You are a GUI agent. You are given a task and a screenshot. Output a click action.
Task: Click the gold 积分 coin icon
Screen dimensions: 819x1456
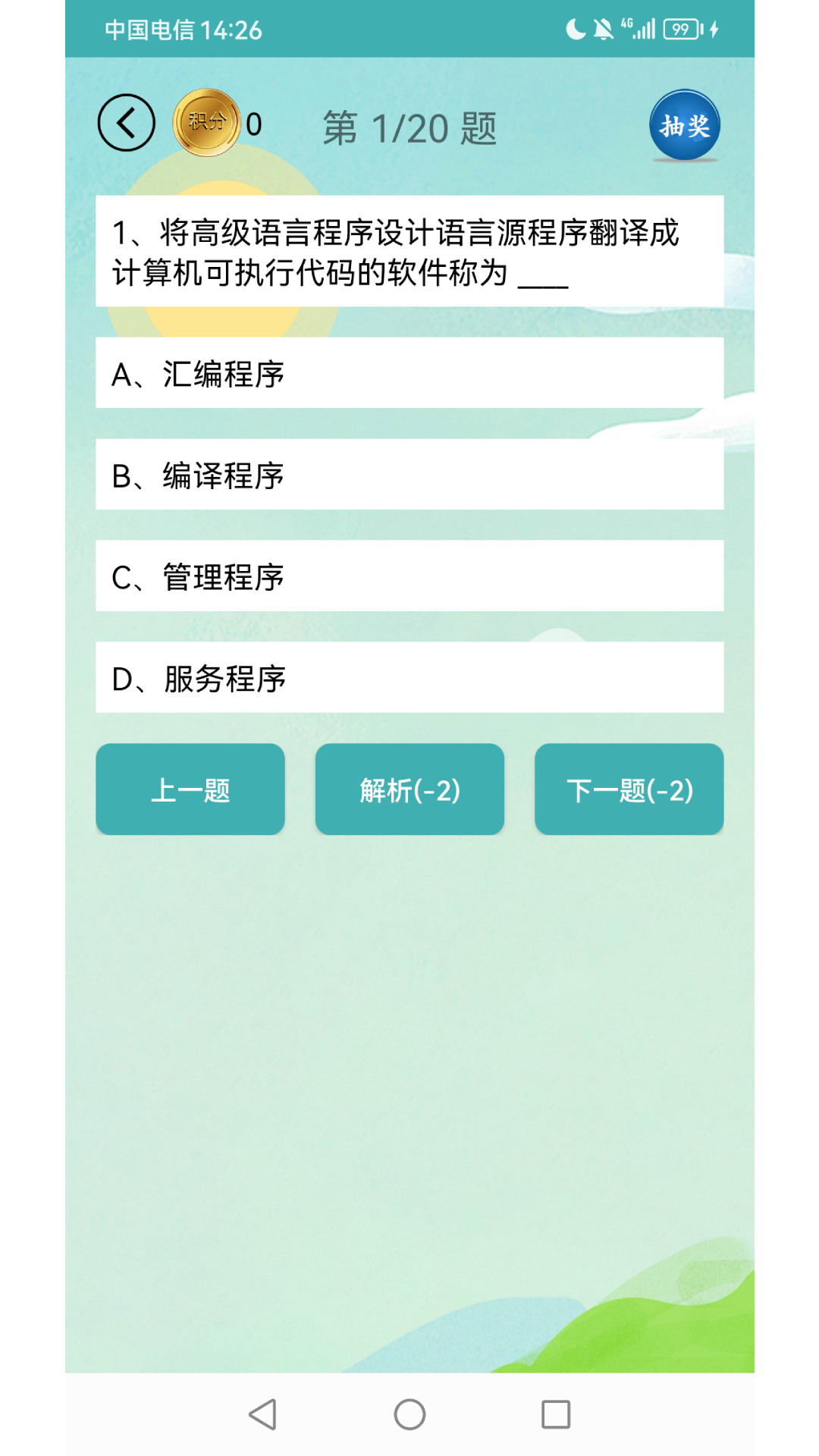click(x=206, y=121)
